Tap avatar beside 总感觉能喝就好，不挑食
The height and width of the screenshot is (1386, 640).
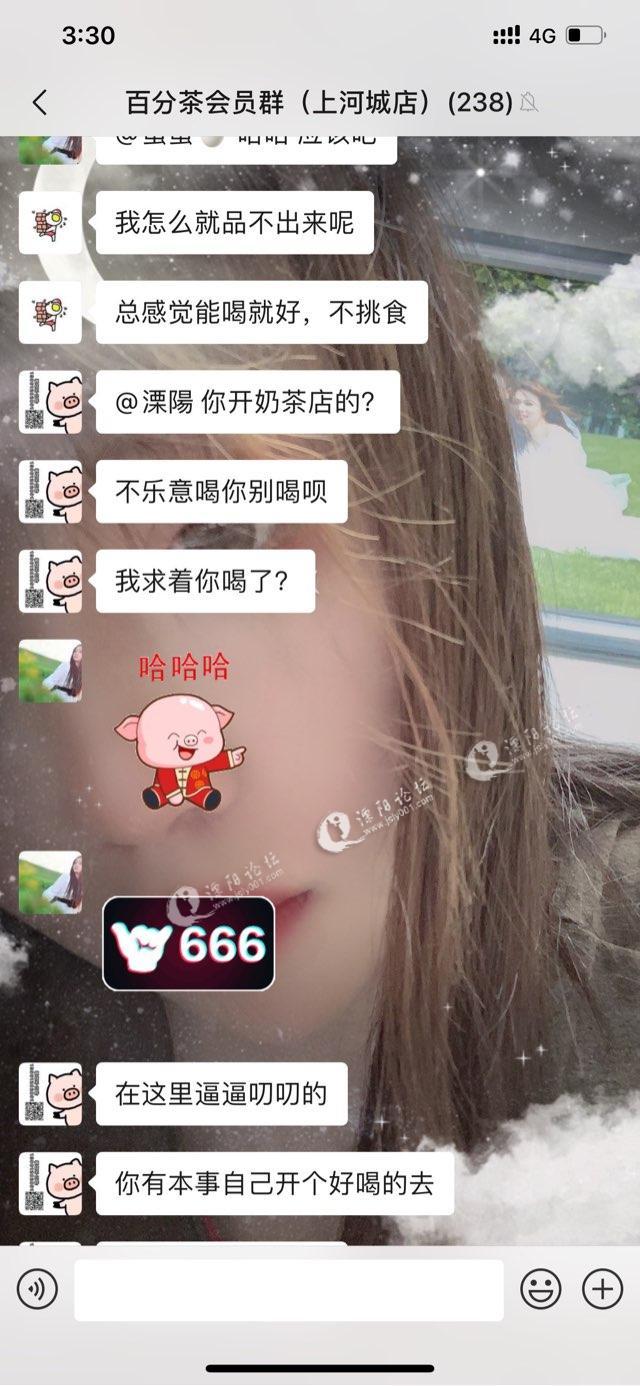[50, 312]
